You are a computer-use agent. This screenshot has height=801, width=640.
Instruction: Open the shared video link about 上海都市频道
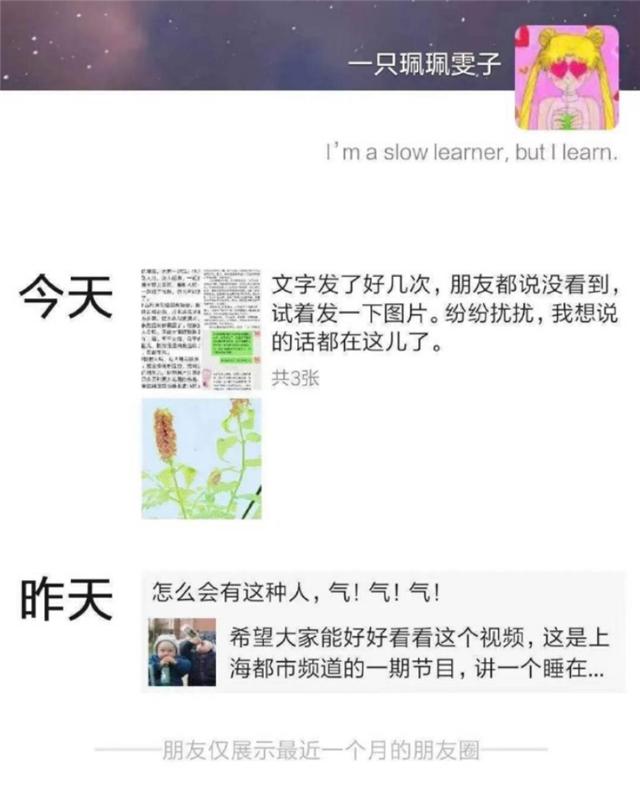[384, 654]
